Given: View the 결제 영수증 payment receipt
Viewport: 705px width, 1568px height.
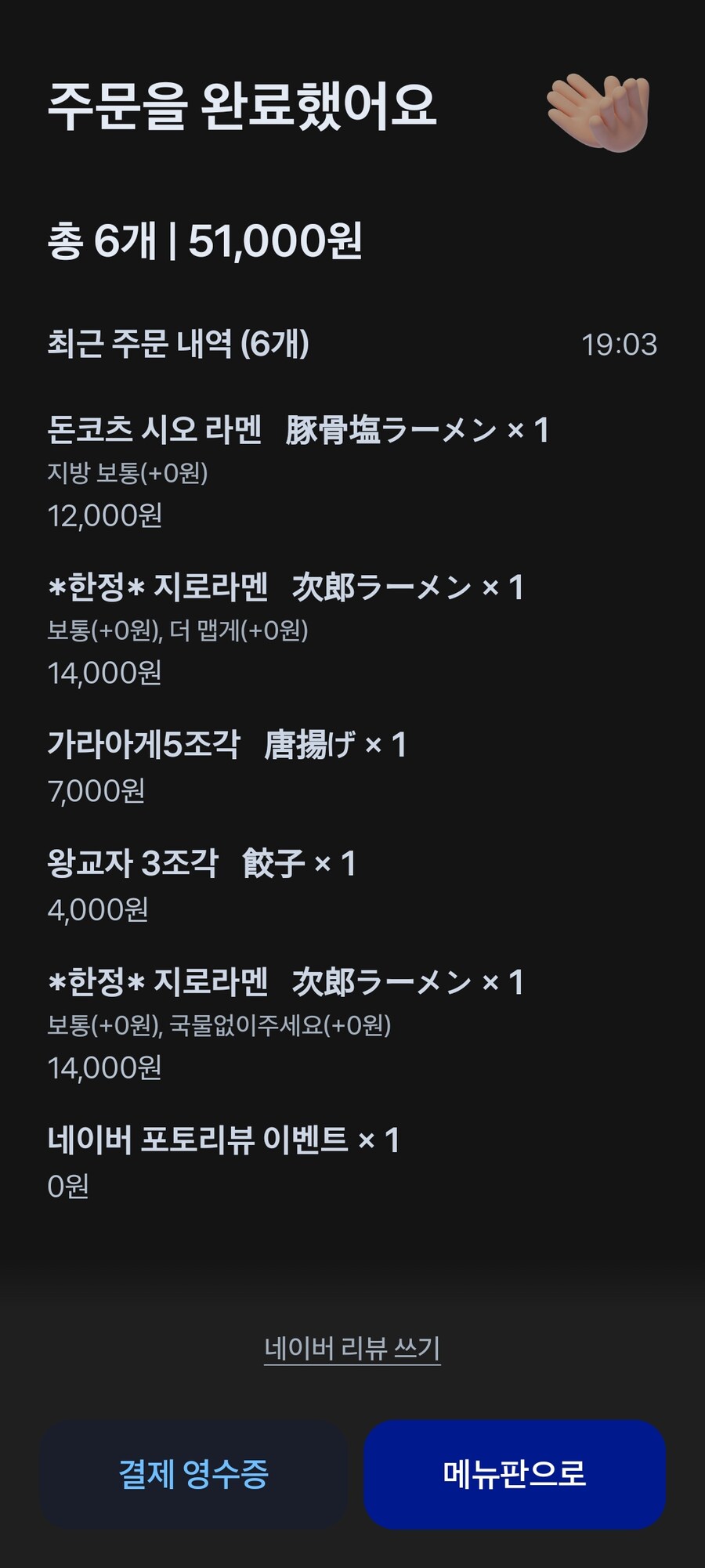Looking at the screenshot, I should [x=193, y=1473].
